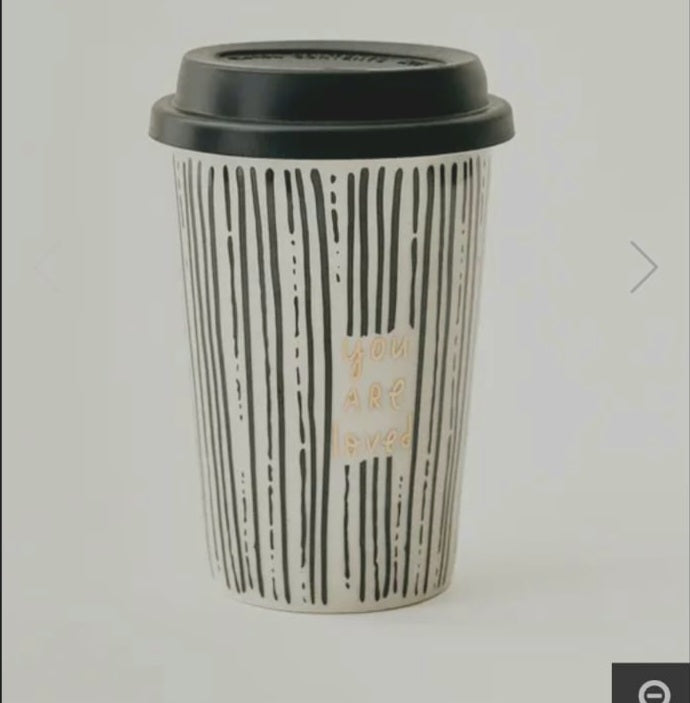Go back to the previous product image
690x703 pixels.
[x=47, y=267]
